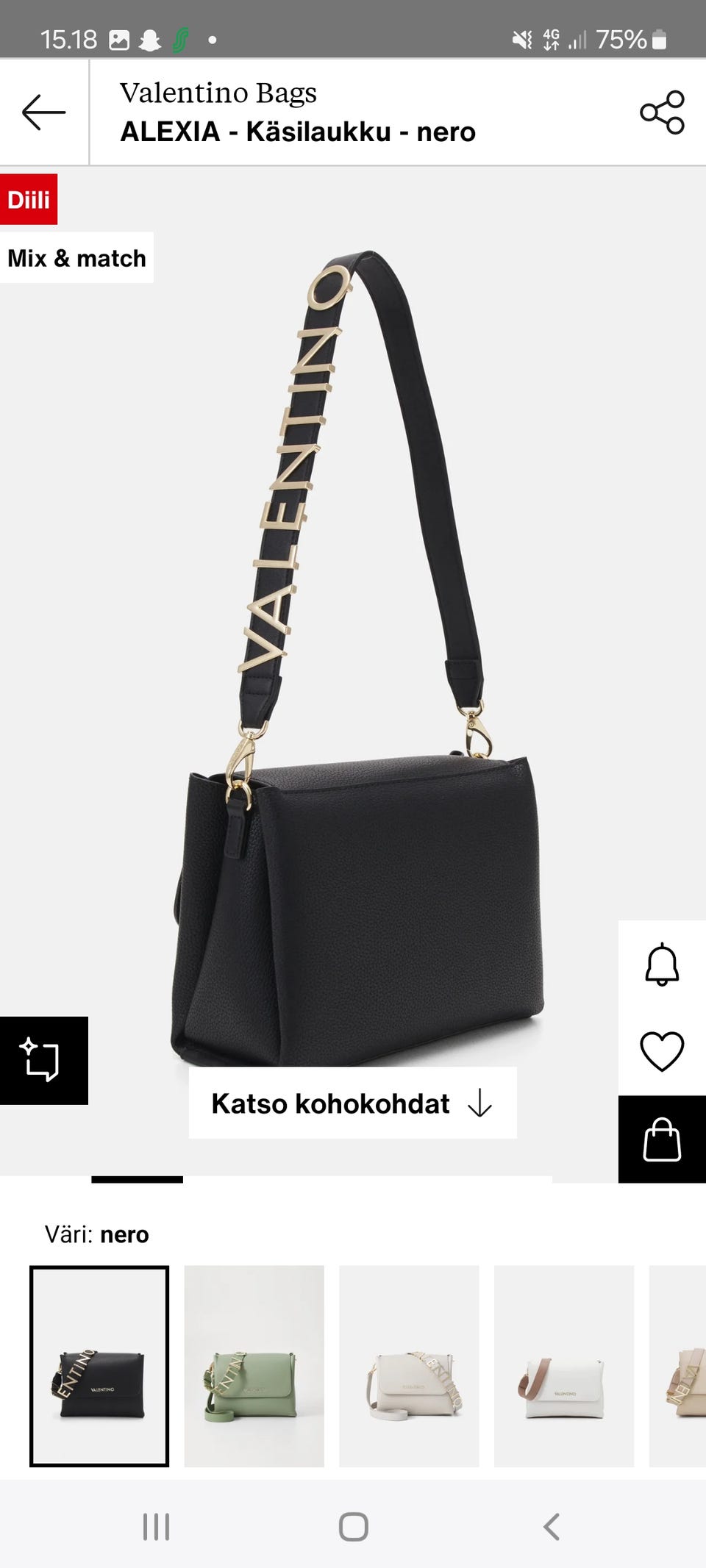This screenshot has height=1568, width=706.
Task: Share the Alexia handbag
Action: (661, 112)
